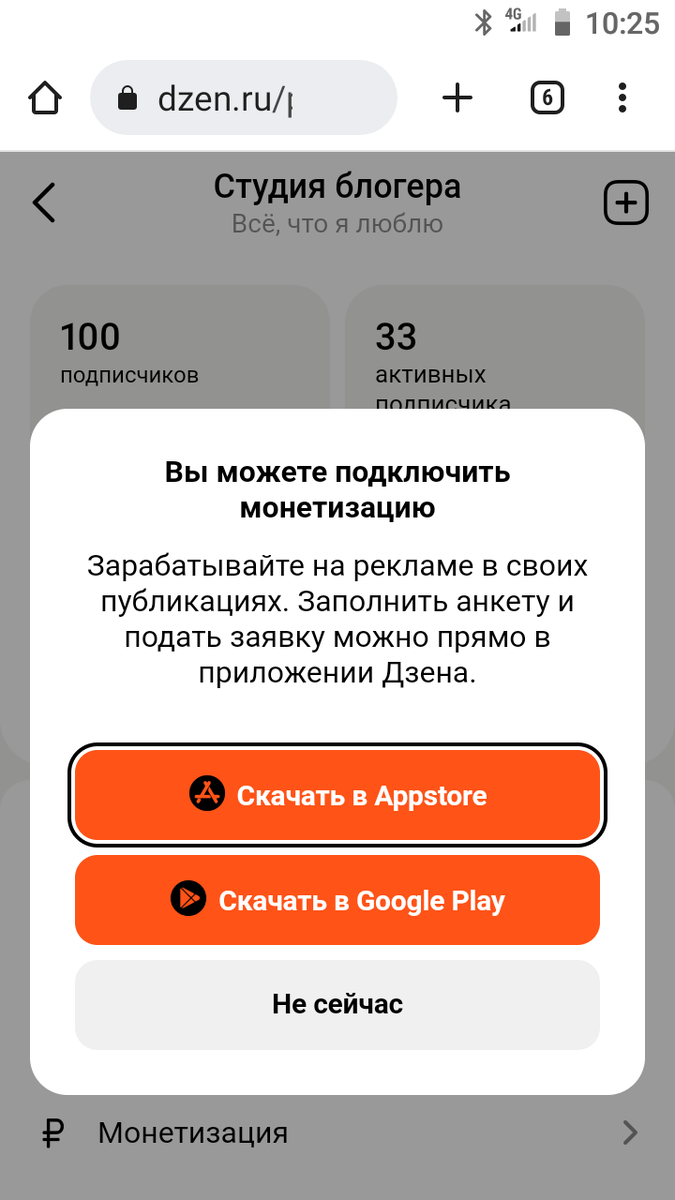Open the browser overflow menu

tap(622, 98)
